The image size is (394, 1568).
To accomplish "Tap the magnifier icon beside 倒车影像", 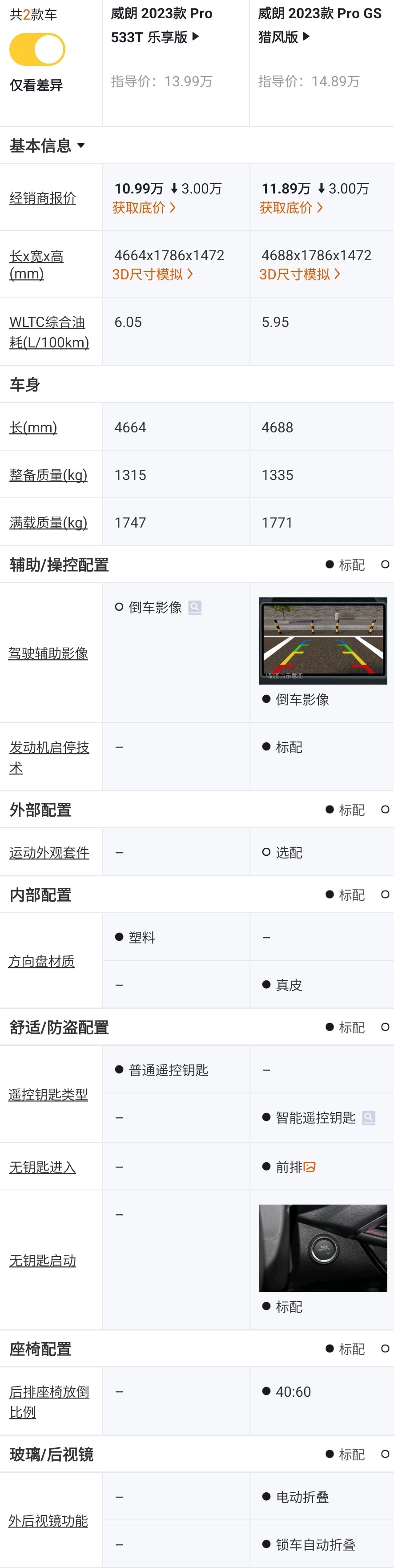I will coord(195,607).
